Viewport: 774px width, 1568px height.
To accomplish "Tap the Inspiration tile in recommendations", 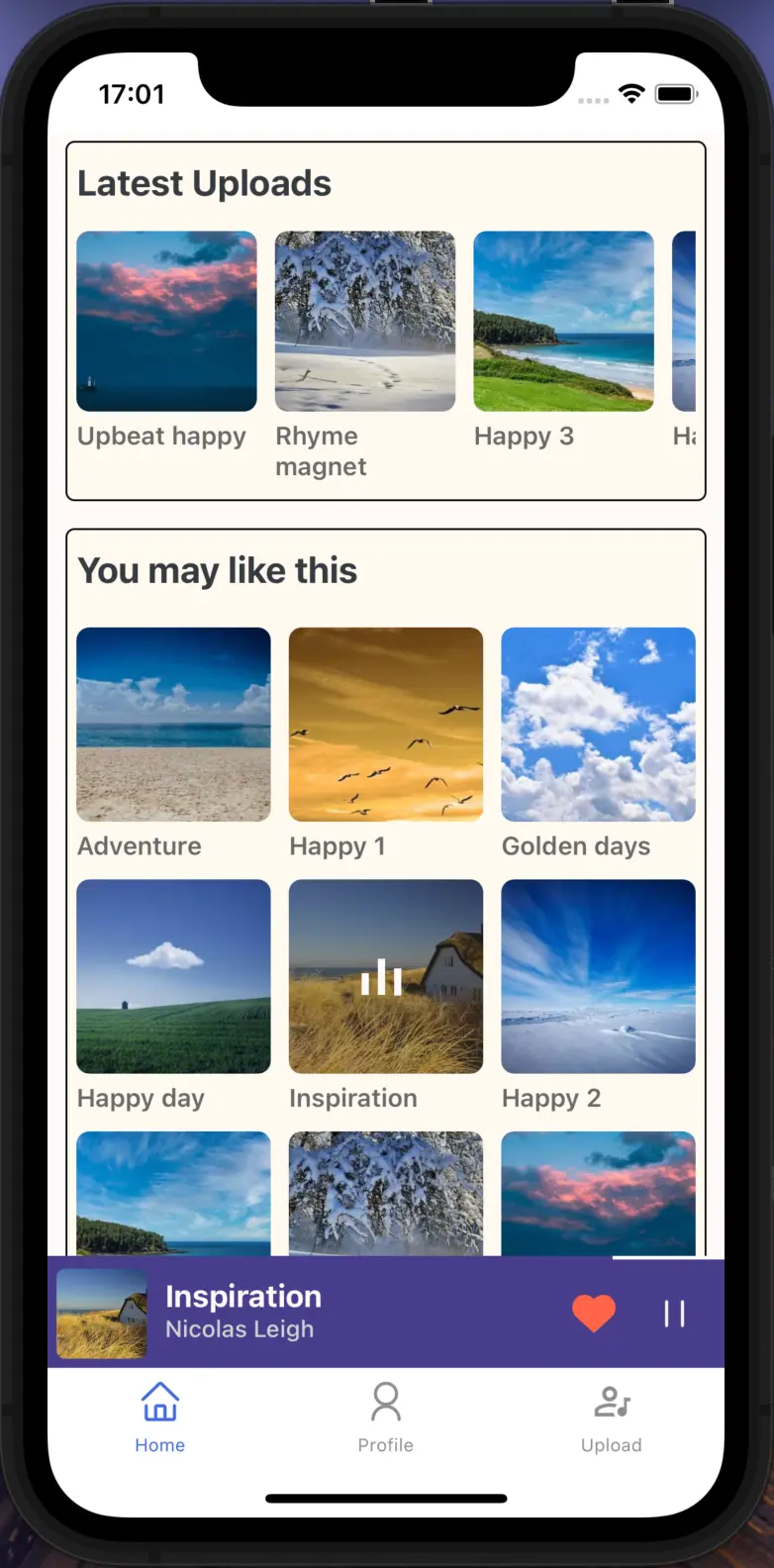I will click(x=386, y=976).
